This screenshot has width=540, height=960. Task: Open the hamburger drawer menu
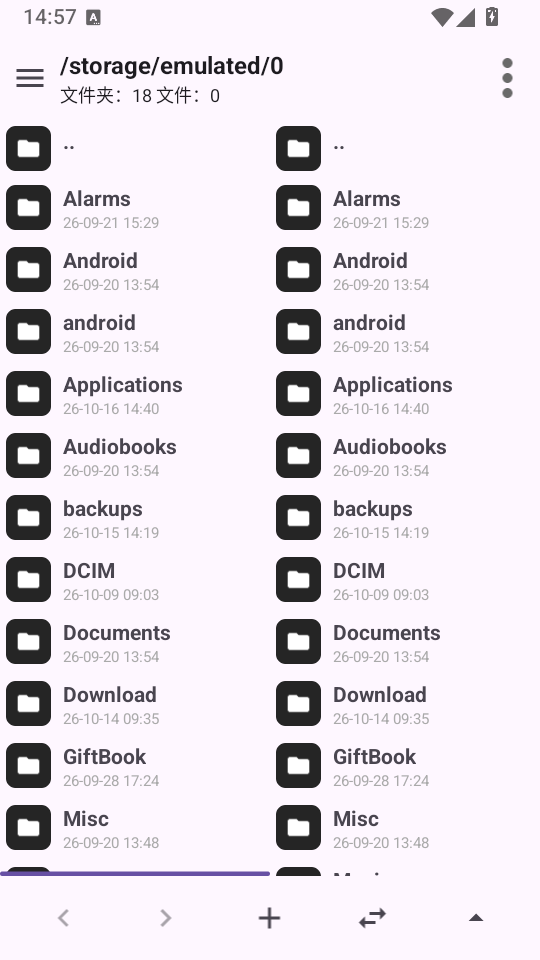[29, 78]
